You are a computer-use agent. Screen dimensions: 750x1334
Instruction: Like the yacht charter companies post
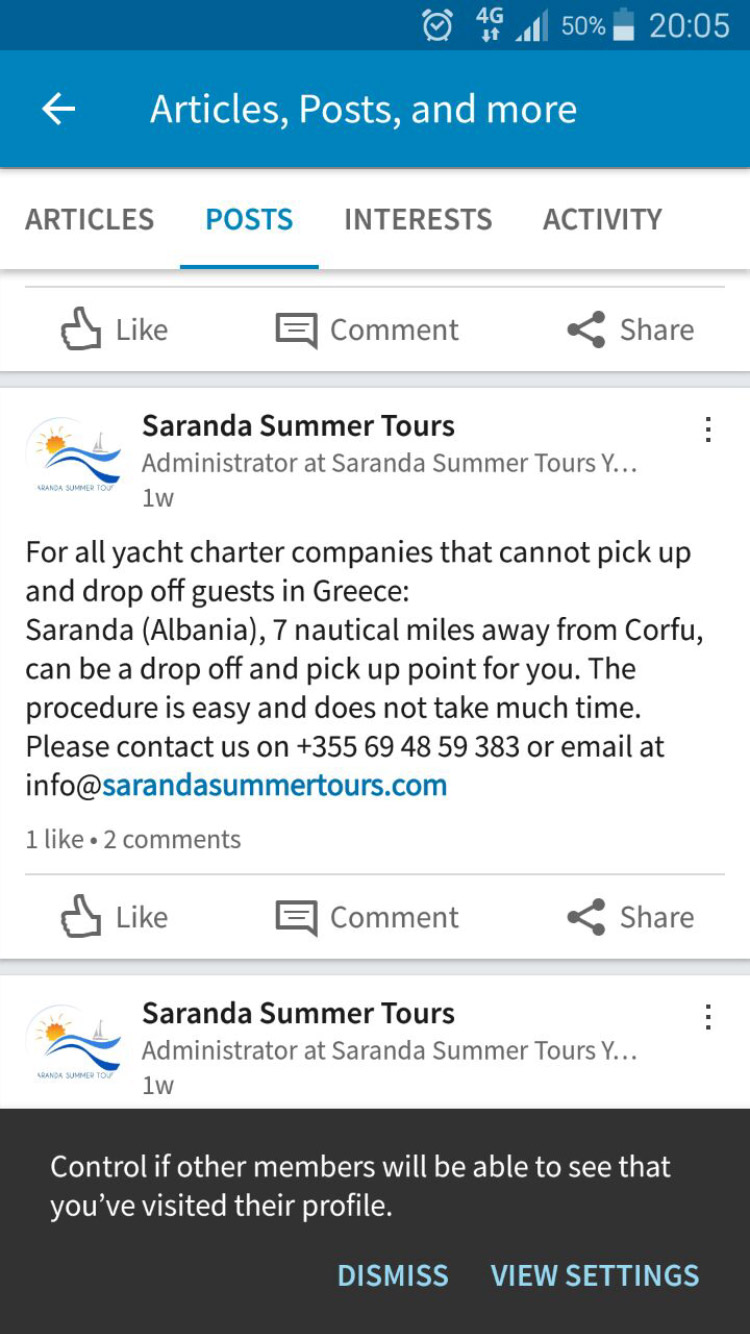114,917
